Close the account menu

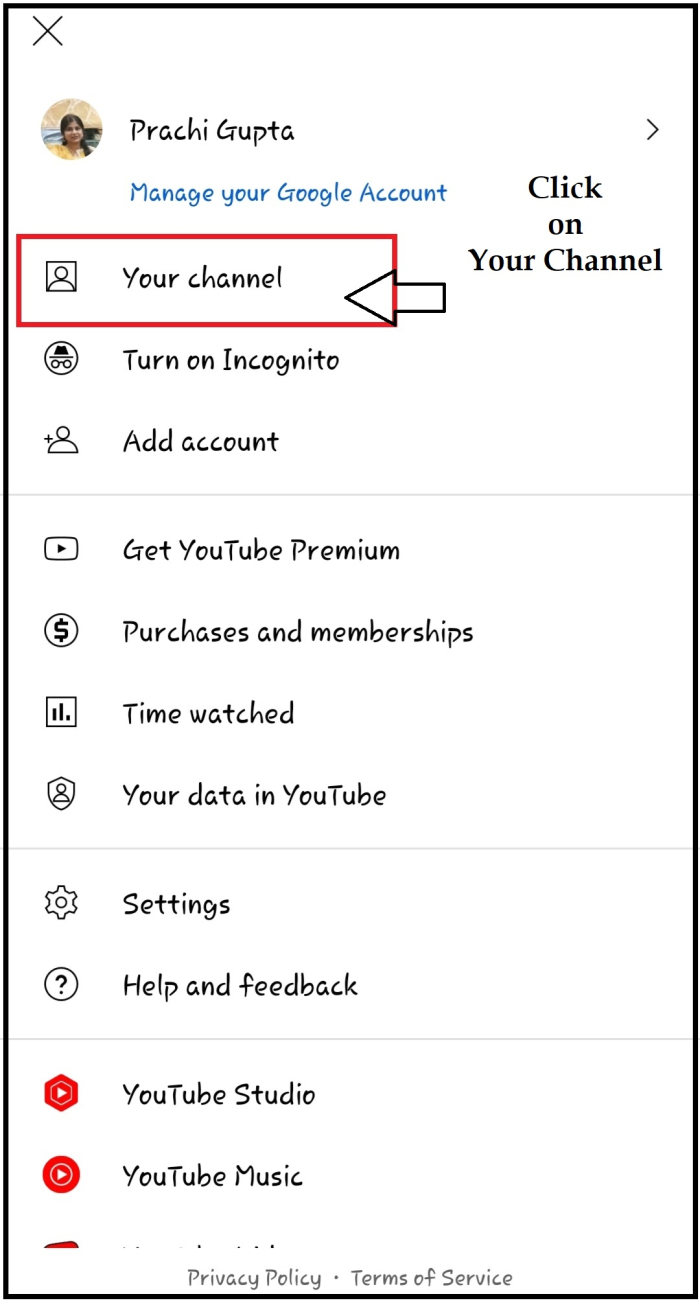coord(48,32)
